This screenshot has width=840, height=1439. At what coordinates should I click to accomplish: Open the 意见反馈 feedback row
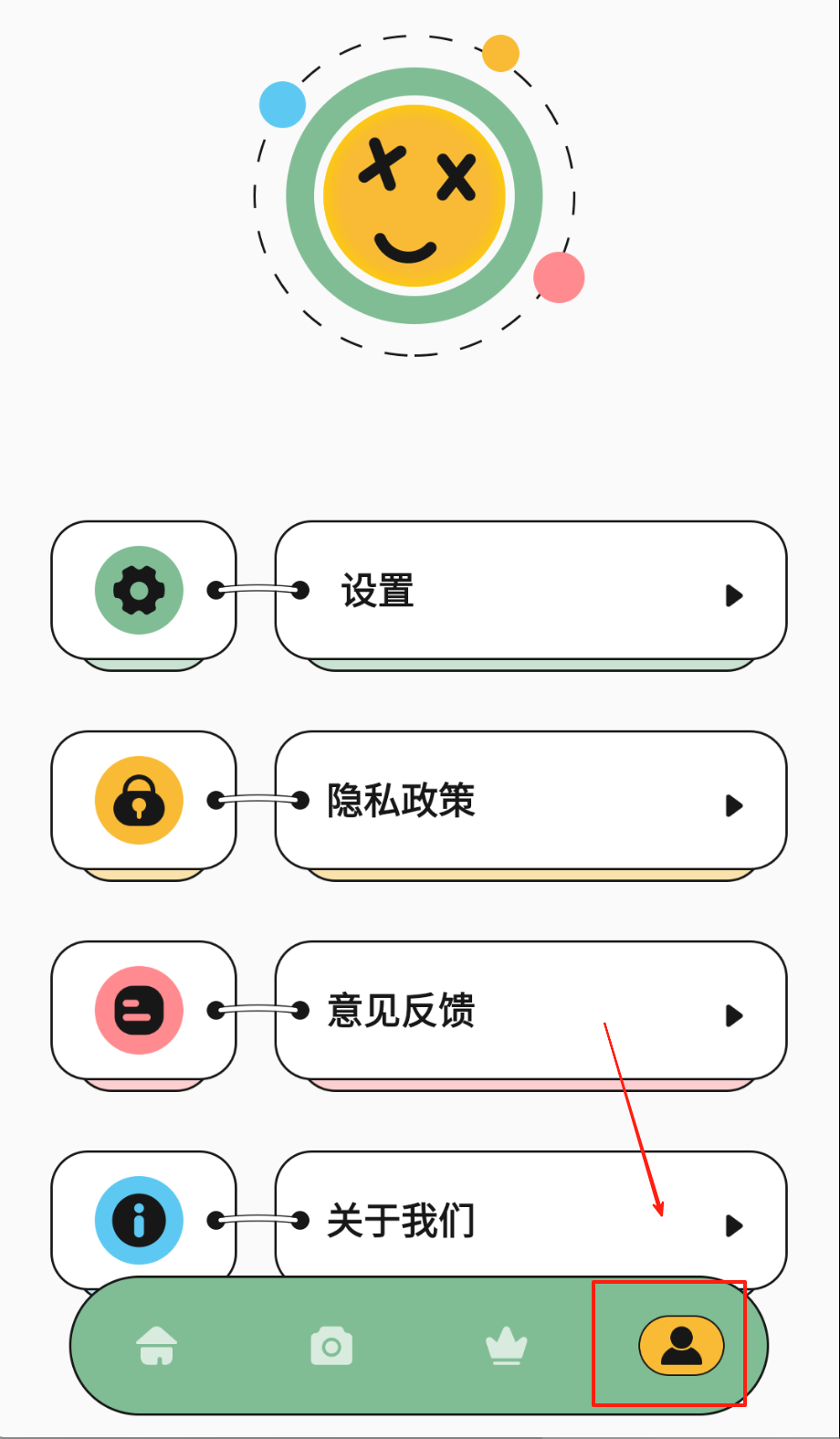tap(530, 1011)
